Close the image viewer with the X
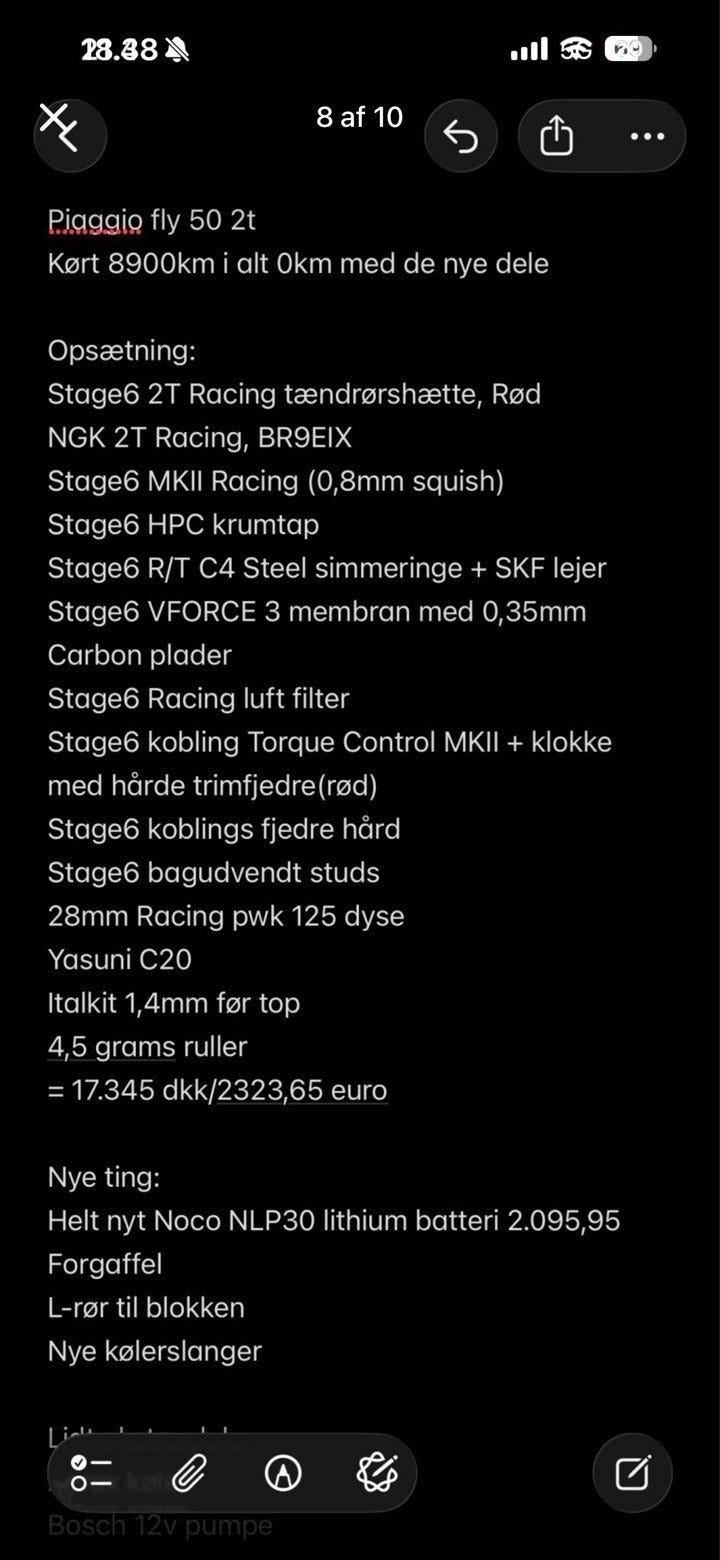This screenshot has width=720, height=1560. [x=54, y=118]
